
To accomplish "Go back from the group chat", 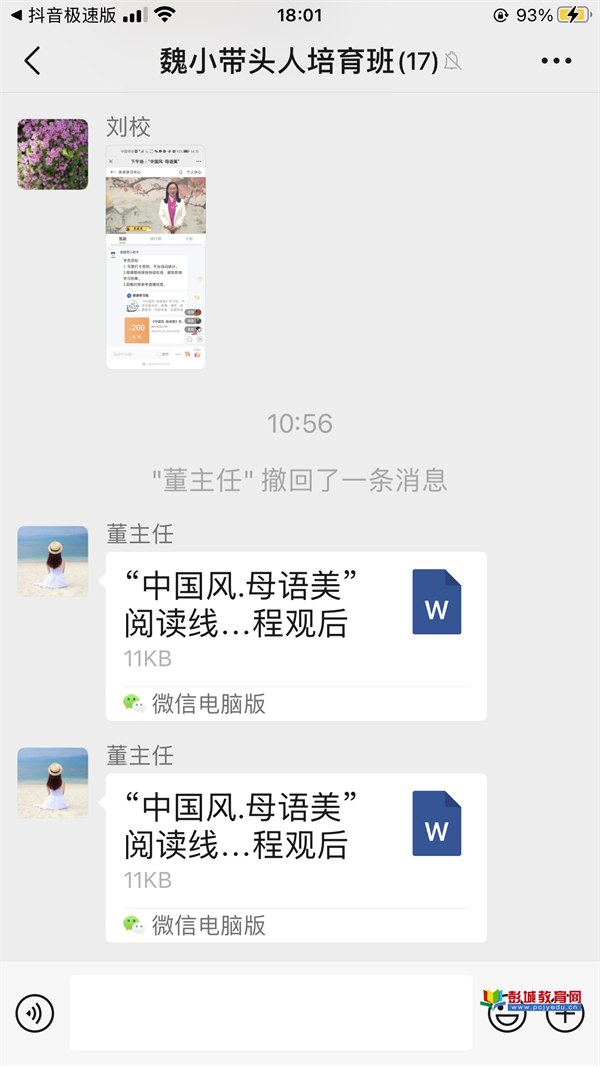I will 32,61.
